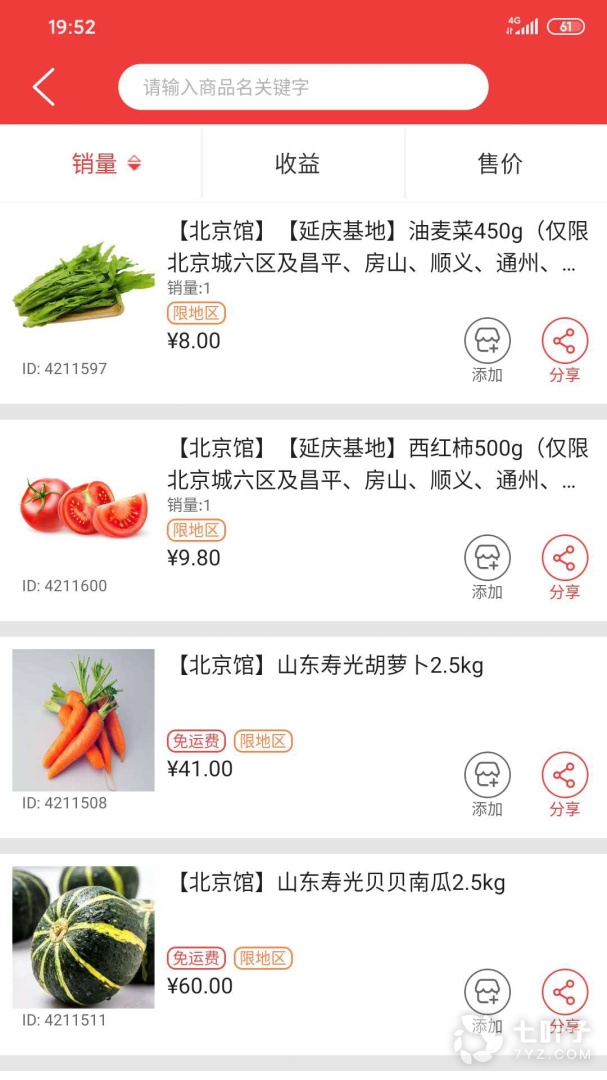This screenshot has width=607, height=1080.
Task: Share the 油麦菜450g product
Action: point(565,342)
